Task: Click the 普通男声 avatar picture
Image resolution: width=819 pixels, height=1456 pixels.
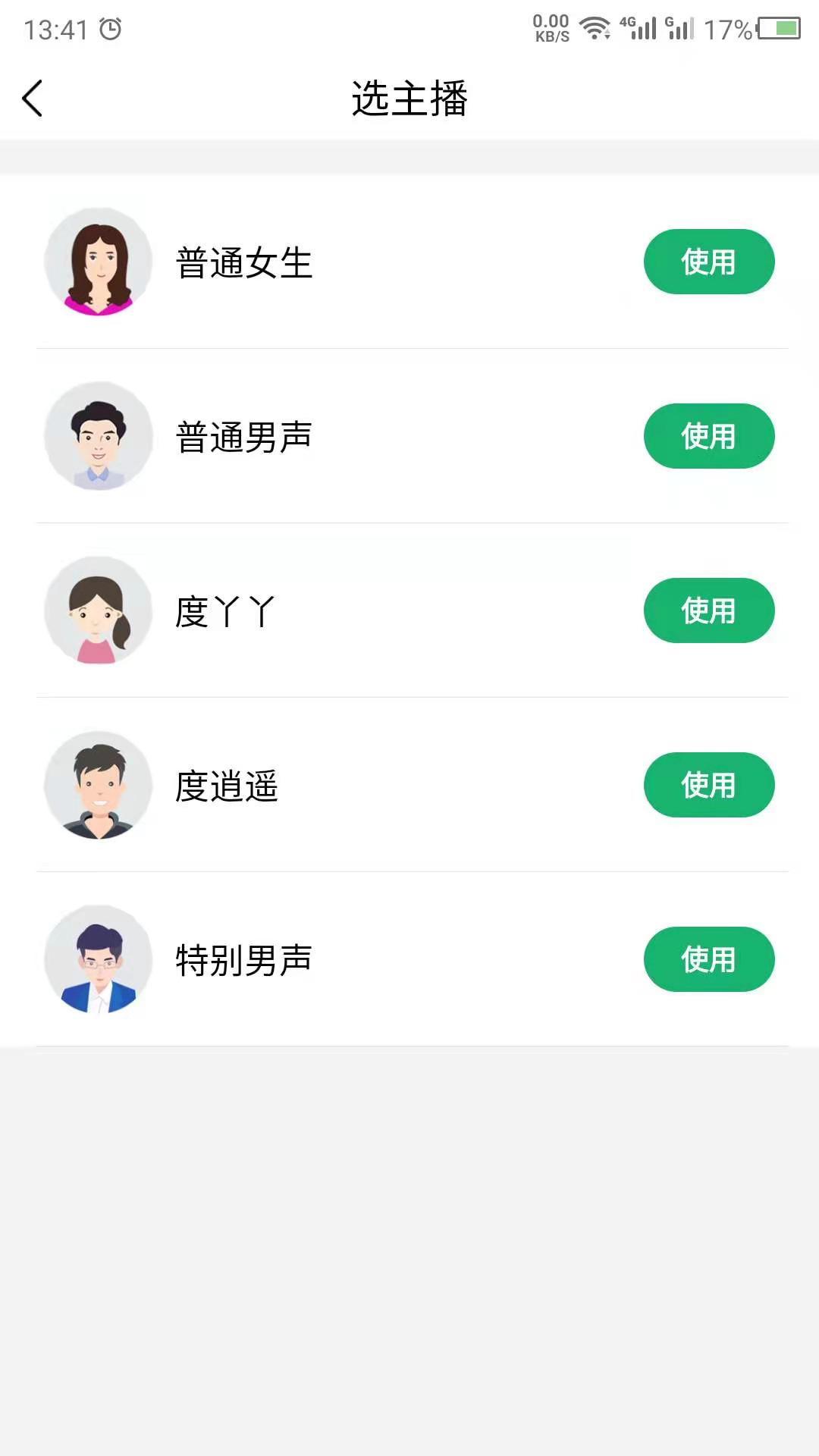Action: (x=98, y=436)
